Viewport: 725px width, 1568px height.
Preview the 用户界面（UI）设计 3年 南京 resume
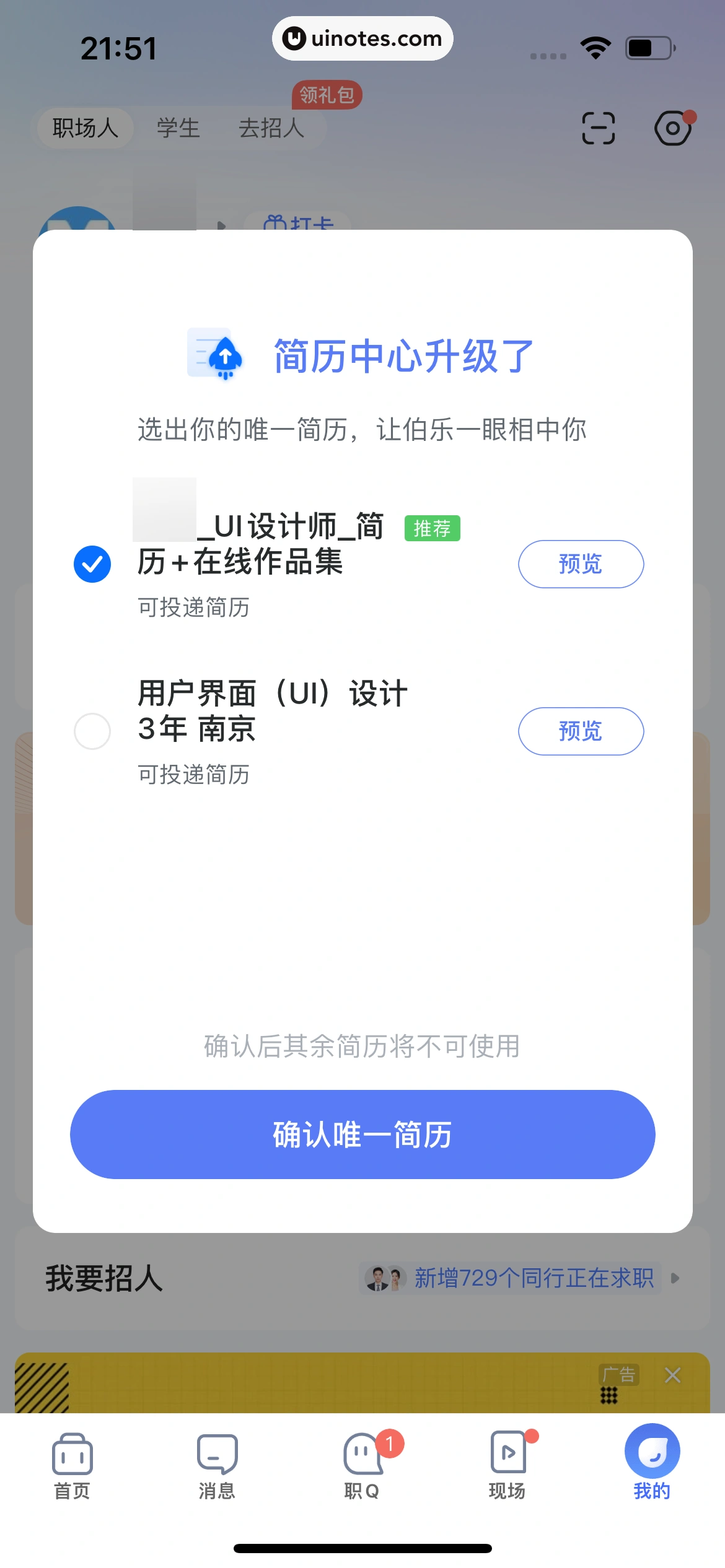coord(581,731)
